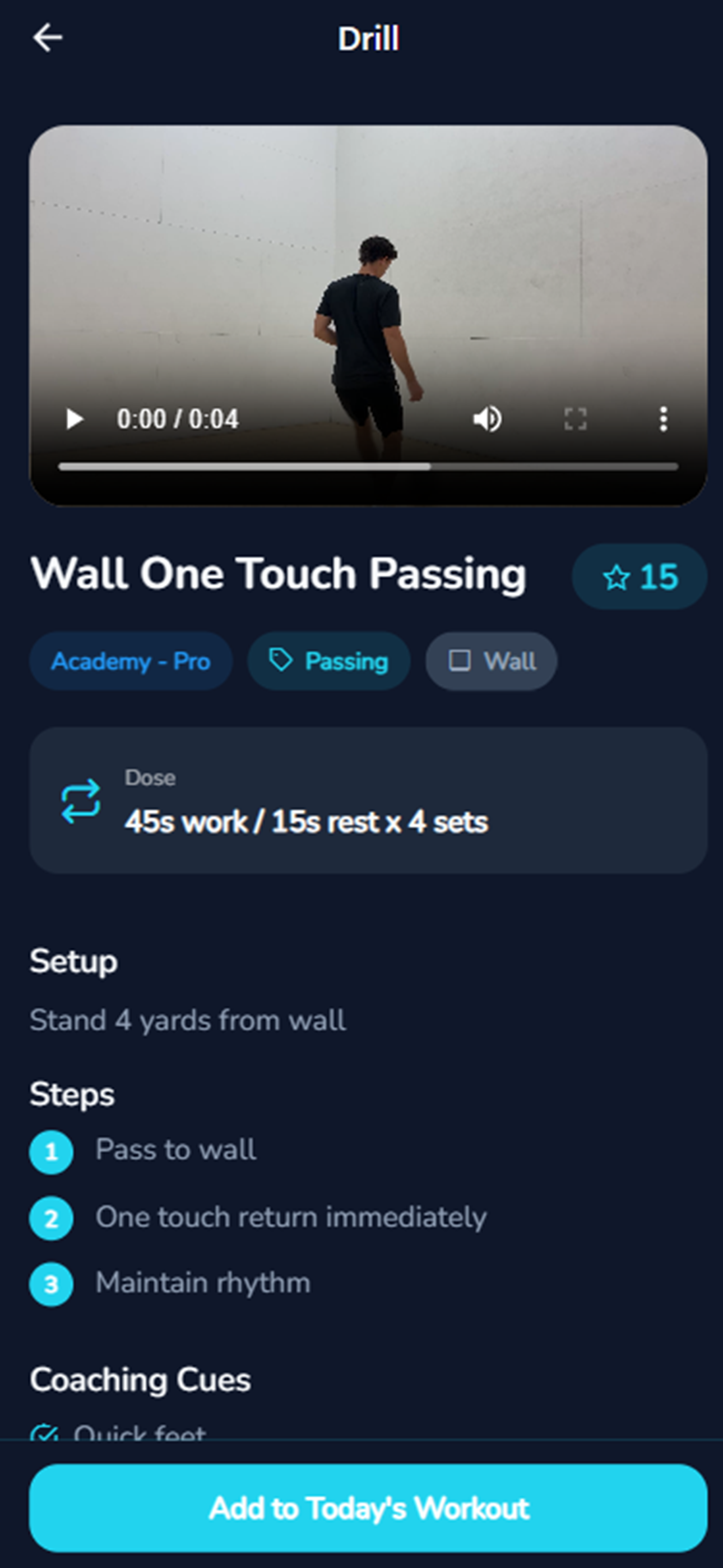Mute the video sound

487,419
